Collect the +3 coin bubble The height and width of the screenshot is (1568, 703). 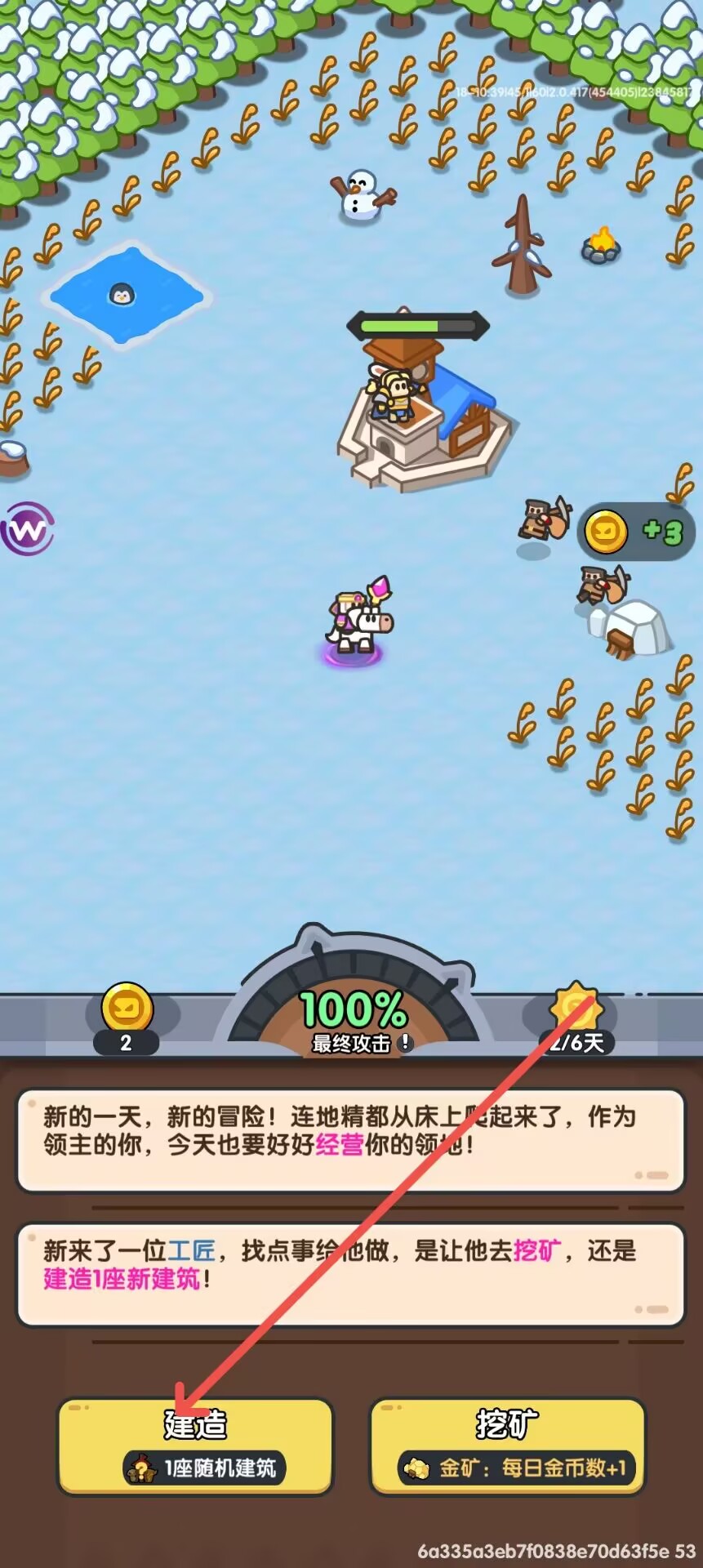pos(638,532)
